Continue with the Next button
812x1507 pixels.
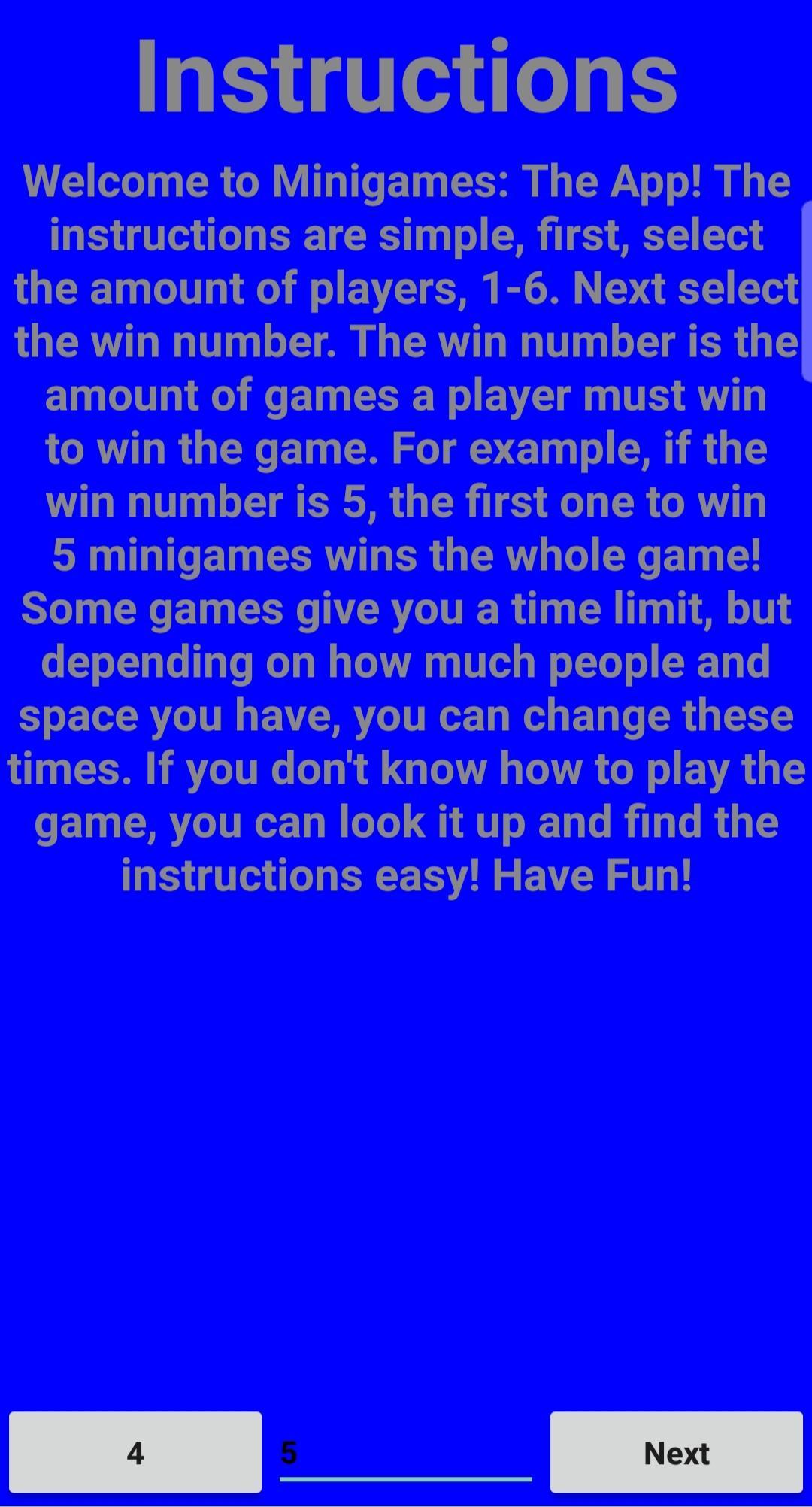tap(676, 1452)
